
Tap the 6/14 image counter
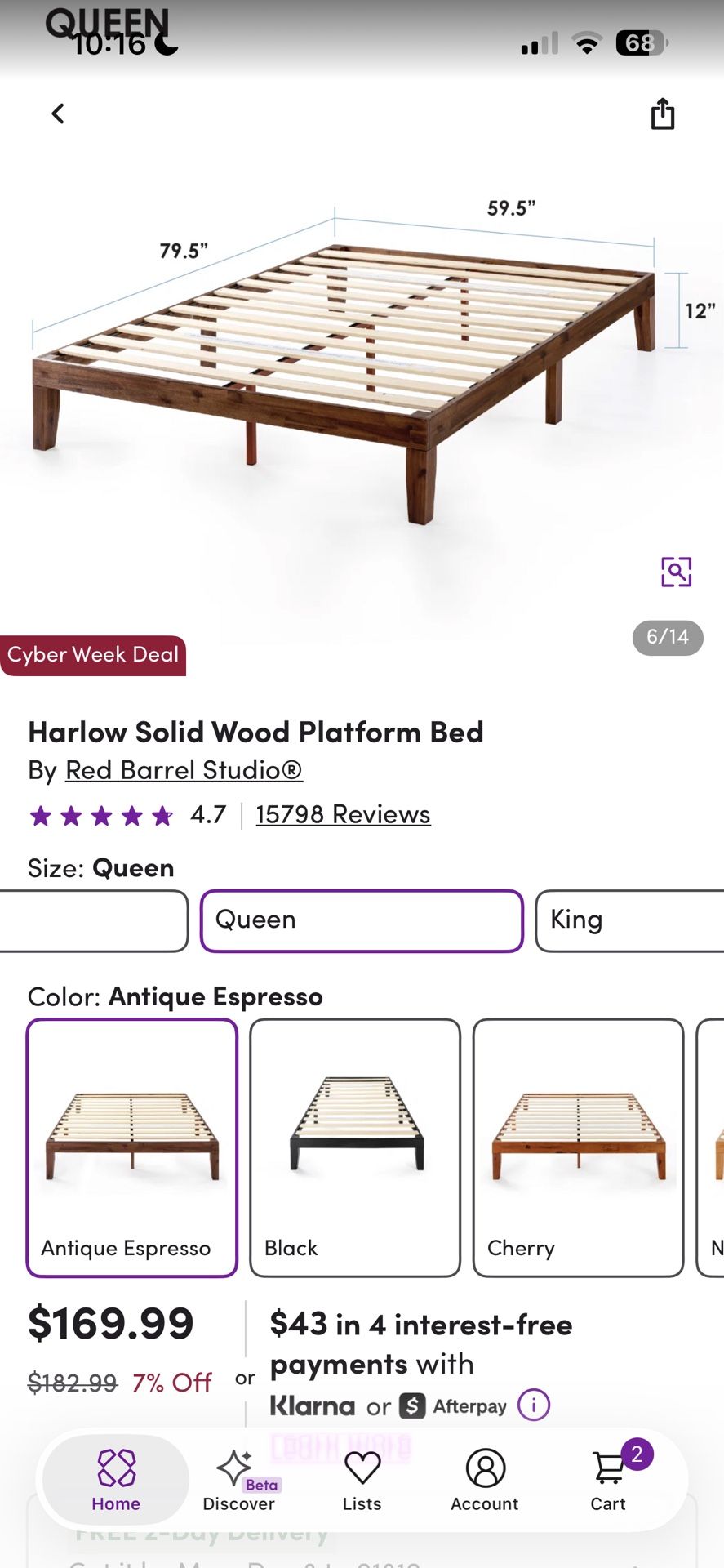(667, 638)
